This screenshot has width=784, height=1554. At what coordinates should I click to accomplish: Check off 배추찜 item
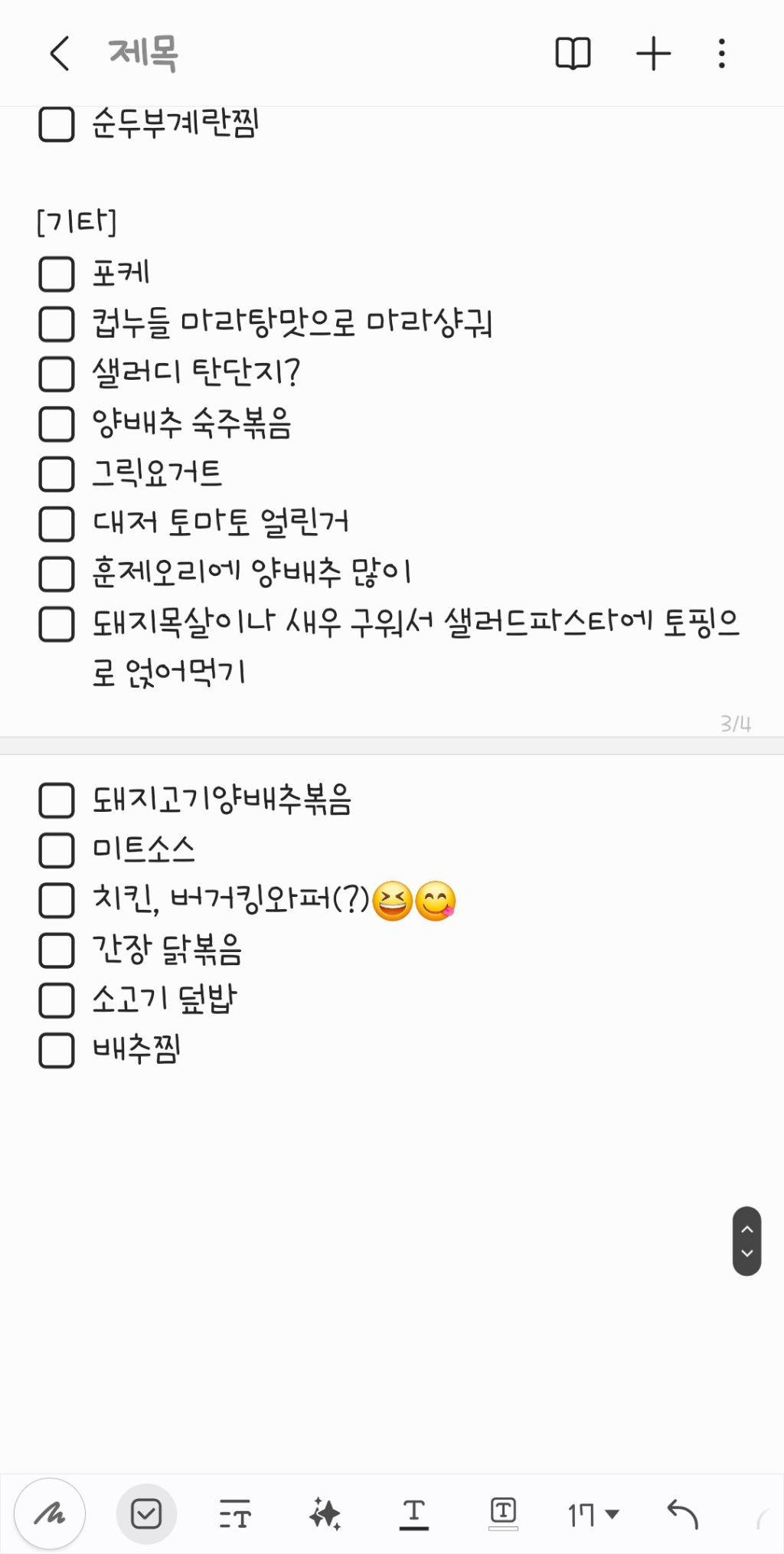pyautogui.click(x=56, y=1051)
